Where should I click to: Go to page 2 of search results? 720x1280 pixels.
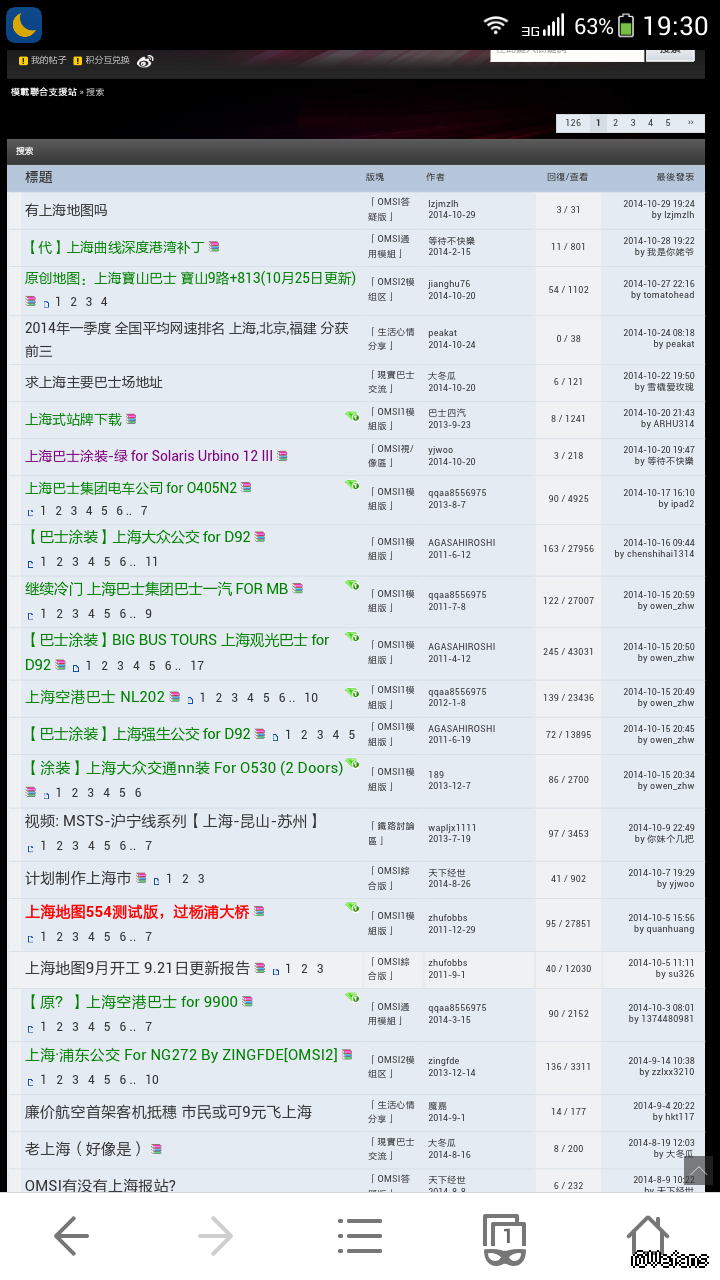point(615,123)
